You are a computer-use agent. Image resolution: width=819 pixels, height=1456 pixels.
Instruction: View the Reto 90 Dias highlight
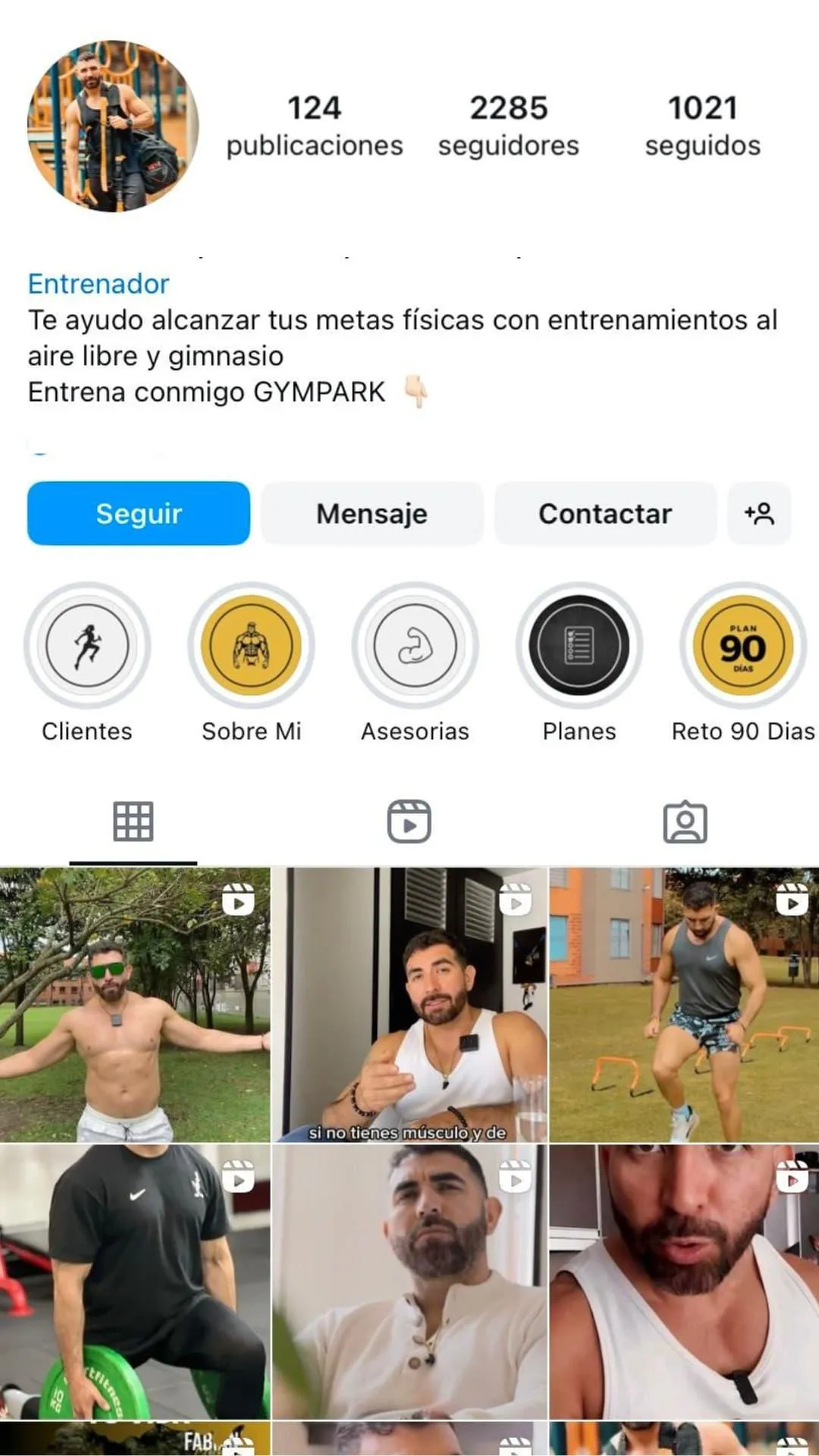coord(743,645)
